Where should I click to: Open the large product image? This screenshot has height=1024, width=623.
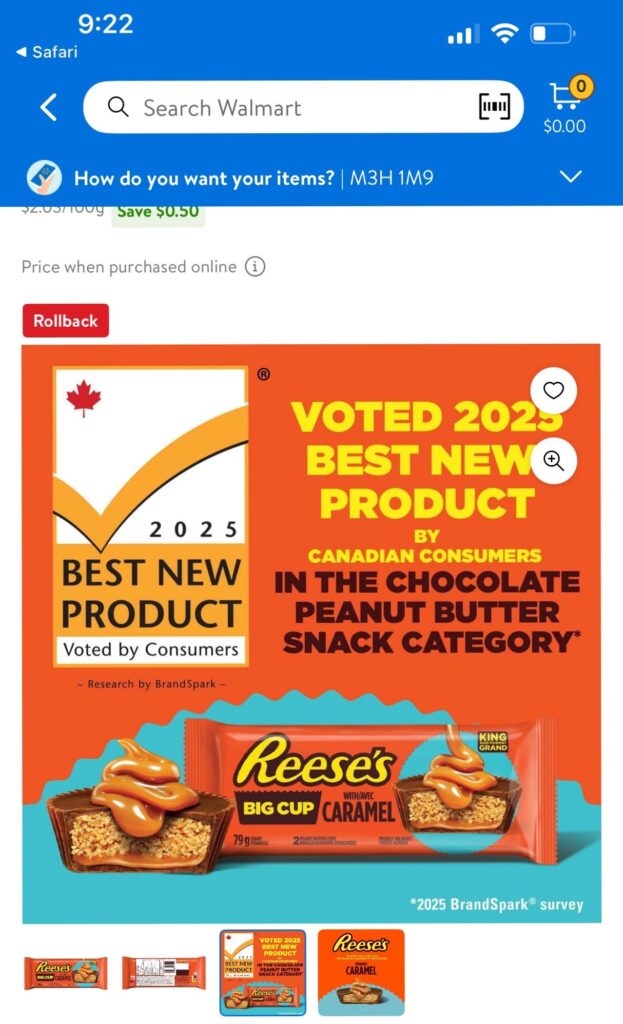coord(312,633)
